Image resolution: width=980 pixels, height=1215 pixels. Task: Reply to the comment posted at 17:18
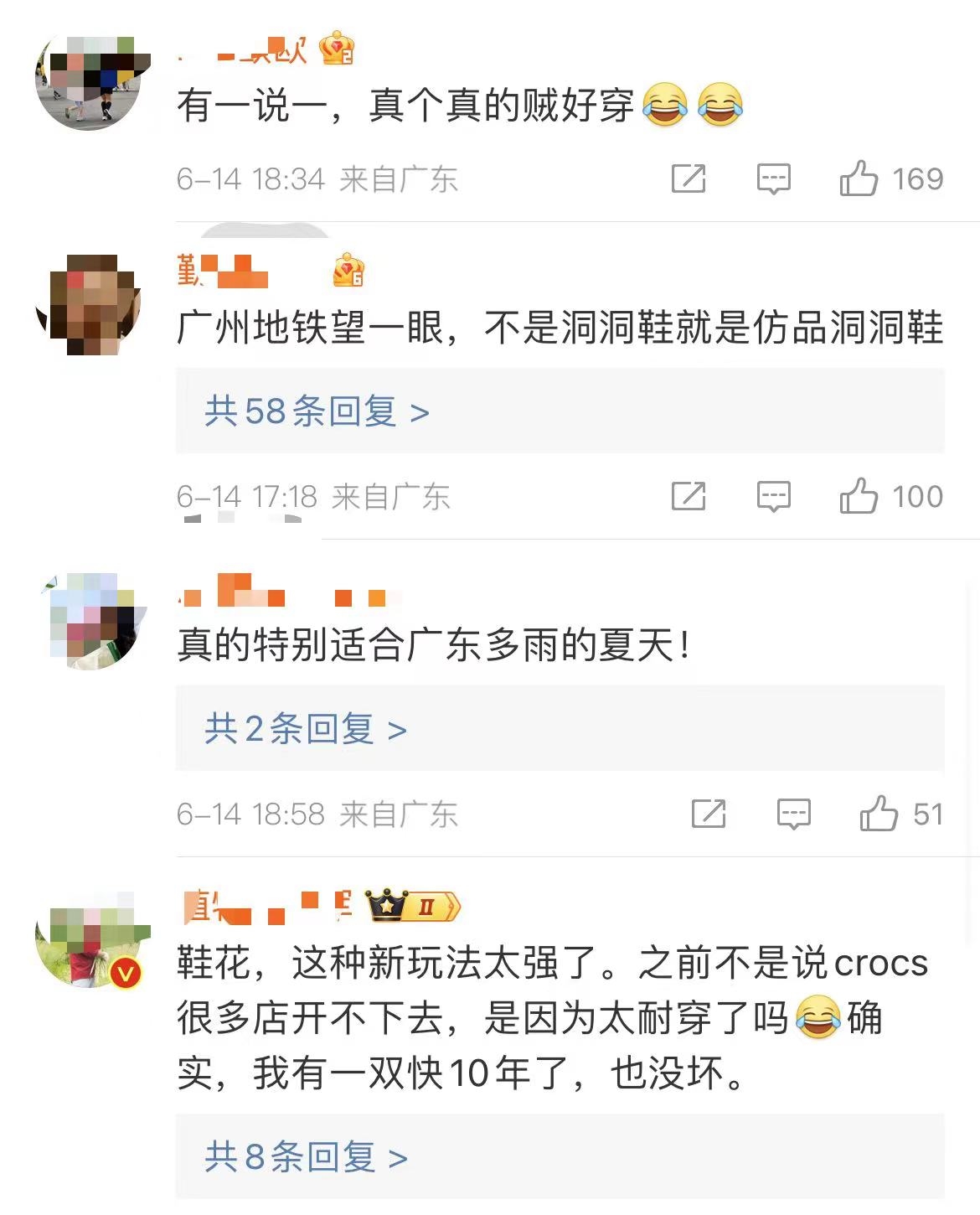pos(773,496)
